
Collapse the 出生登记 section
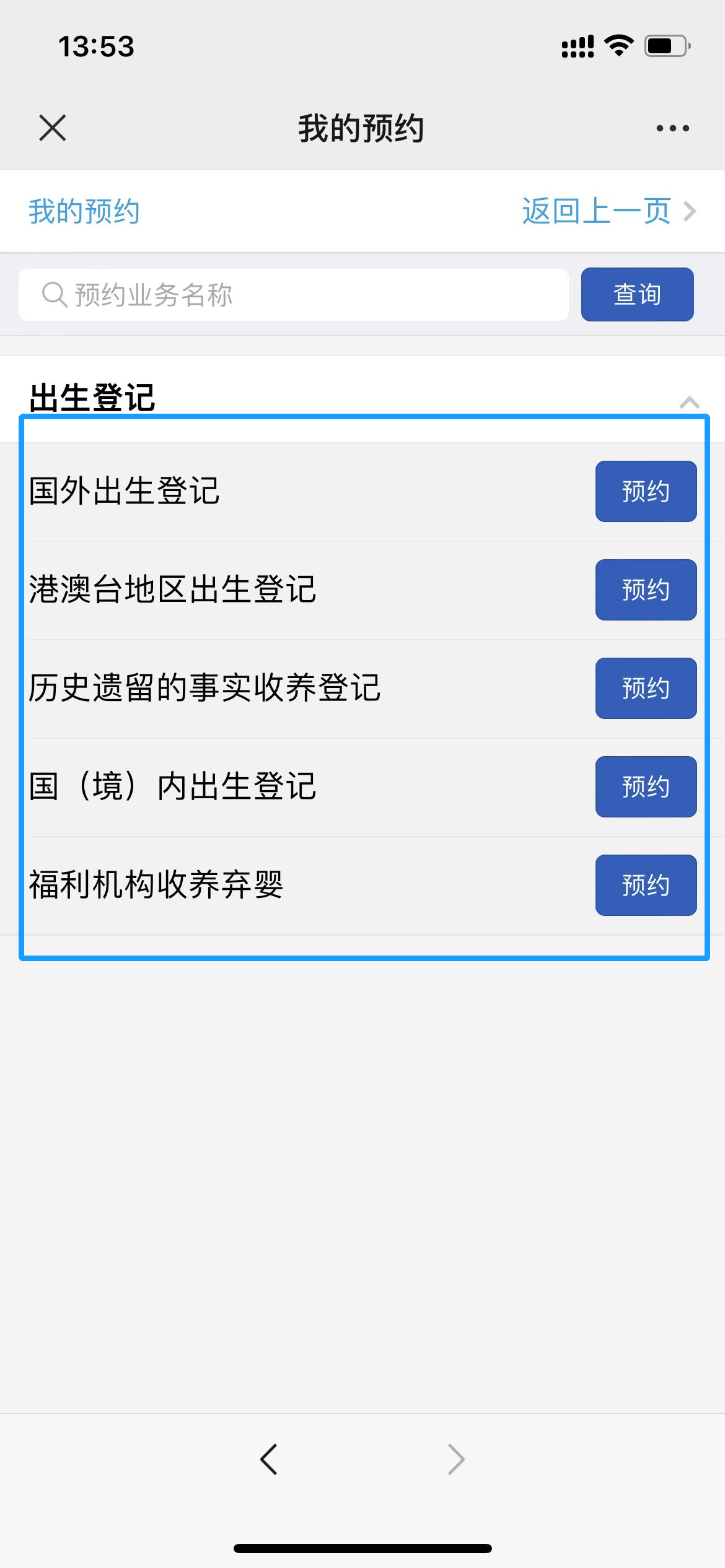(x=689, y=403)
